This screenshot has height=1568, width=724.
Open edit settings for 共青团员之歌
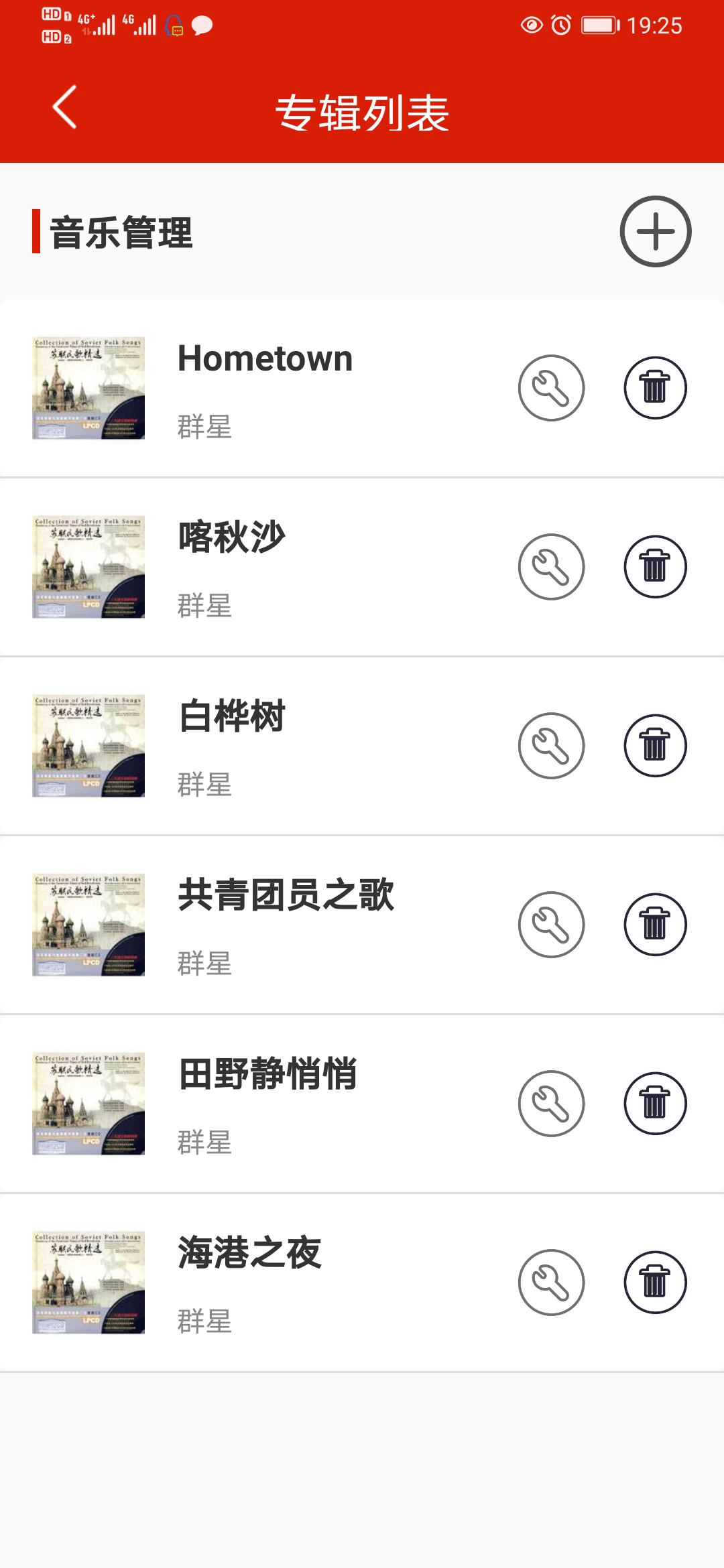[x=551, y=925]
